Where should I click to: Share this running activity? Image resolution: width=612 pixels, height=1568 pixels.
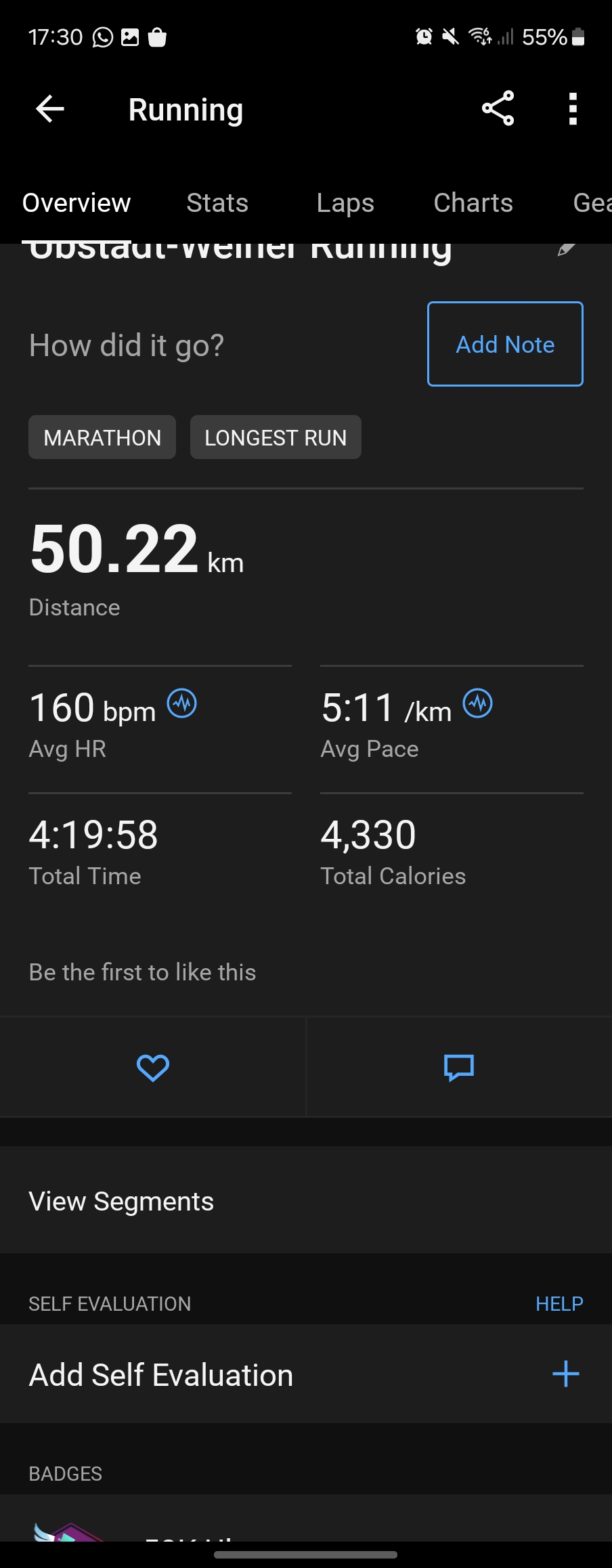click(x=498, y=108)
